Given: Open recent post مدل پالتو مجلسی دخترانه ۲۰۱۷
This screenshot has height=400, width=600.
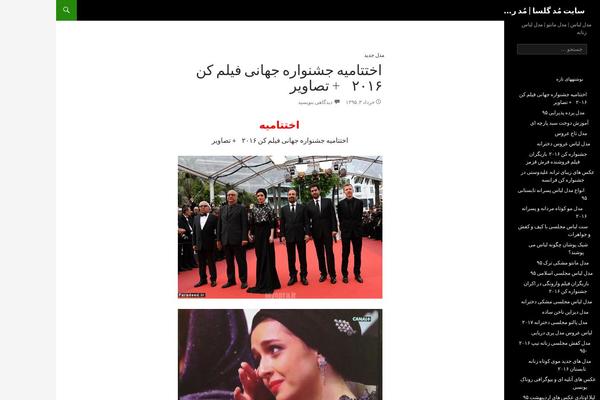Looking at the screenshot, I should [553, 321].
